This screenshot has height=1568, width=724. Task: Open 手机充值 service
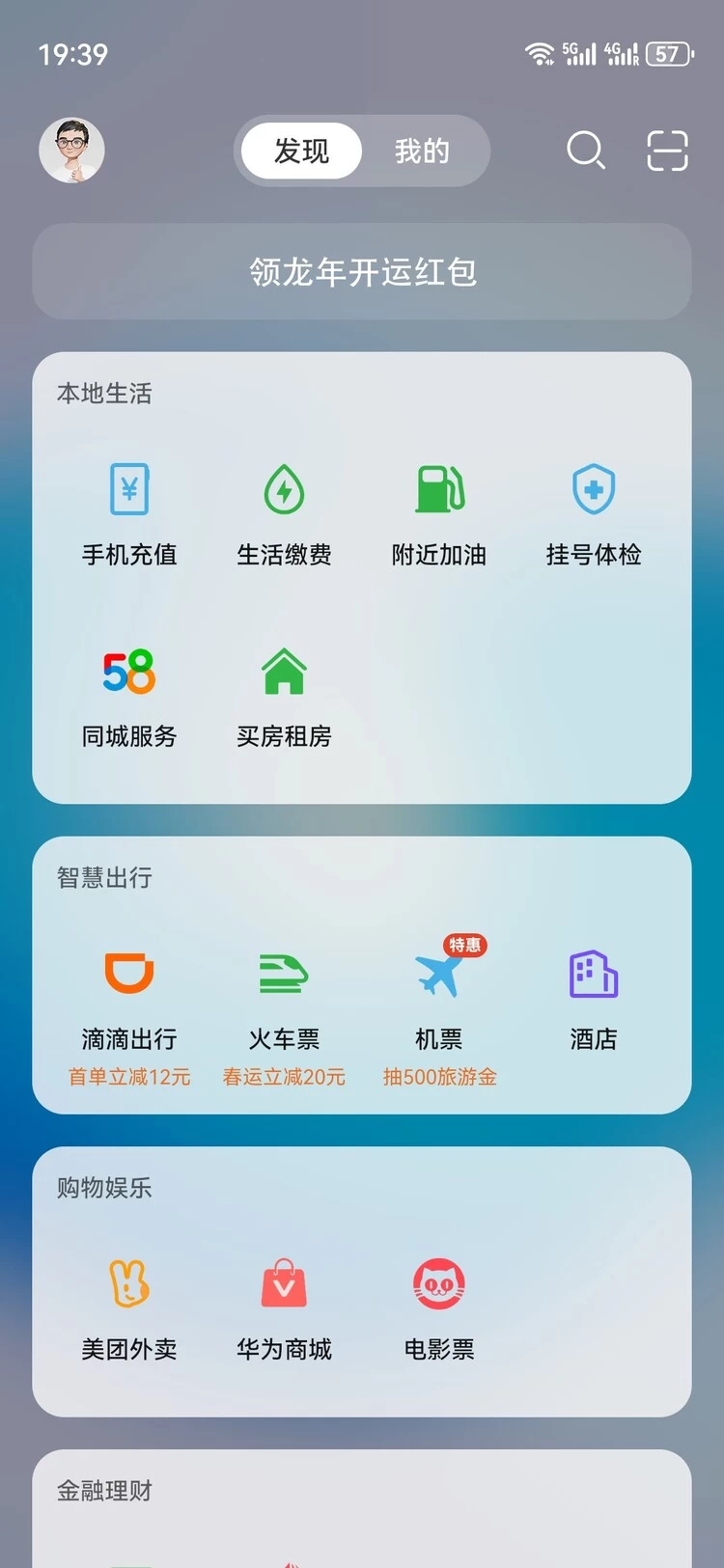coord(129,513)
